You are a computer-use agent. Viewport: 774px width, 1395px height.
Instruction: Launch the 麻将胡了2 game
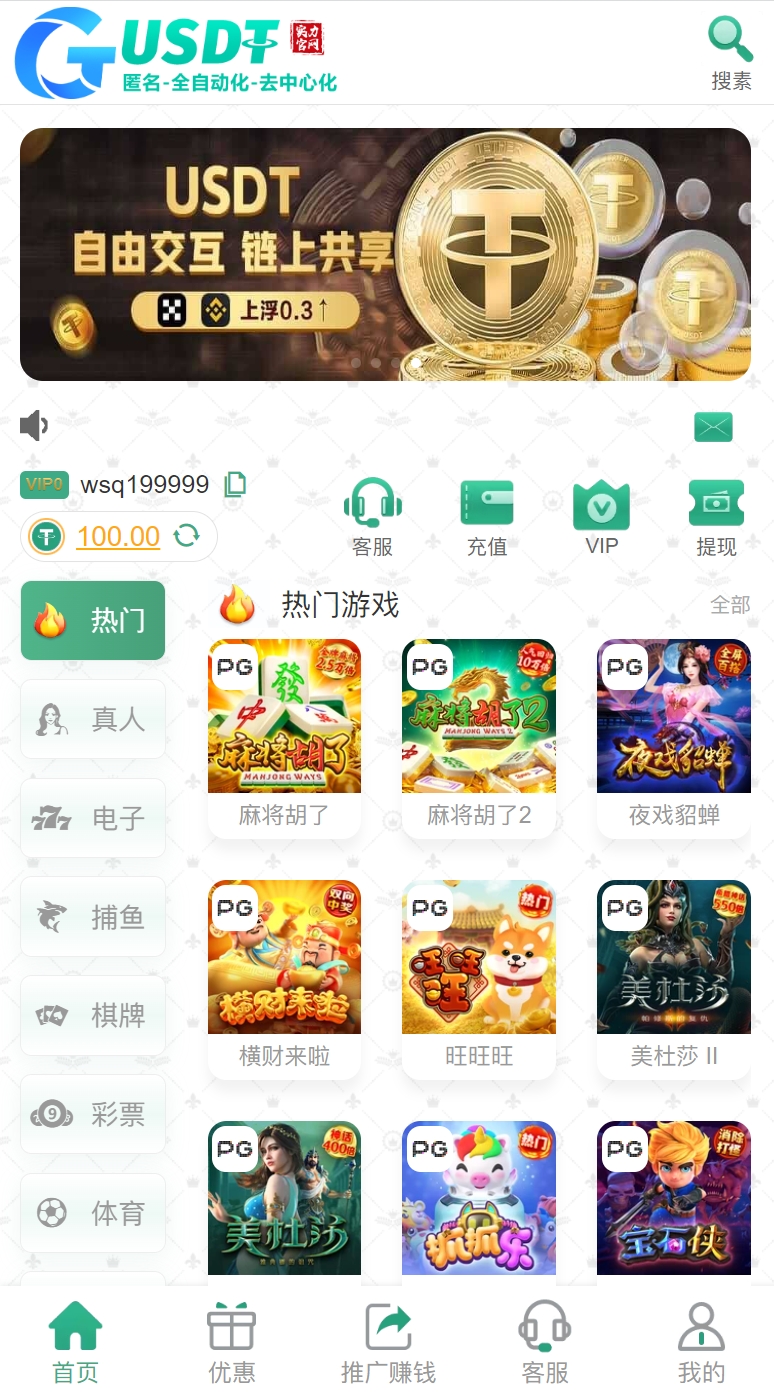(479, 736)
